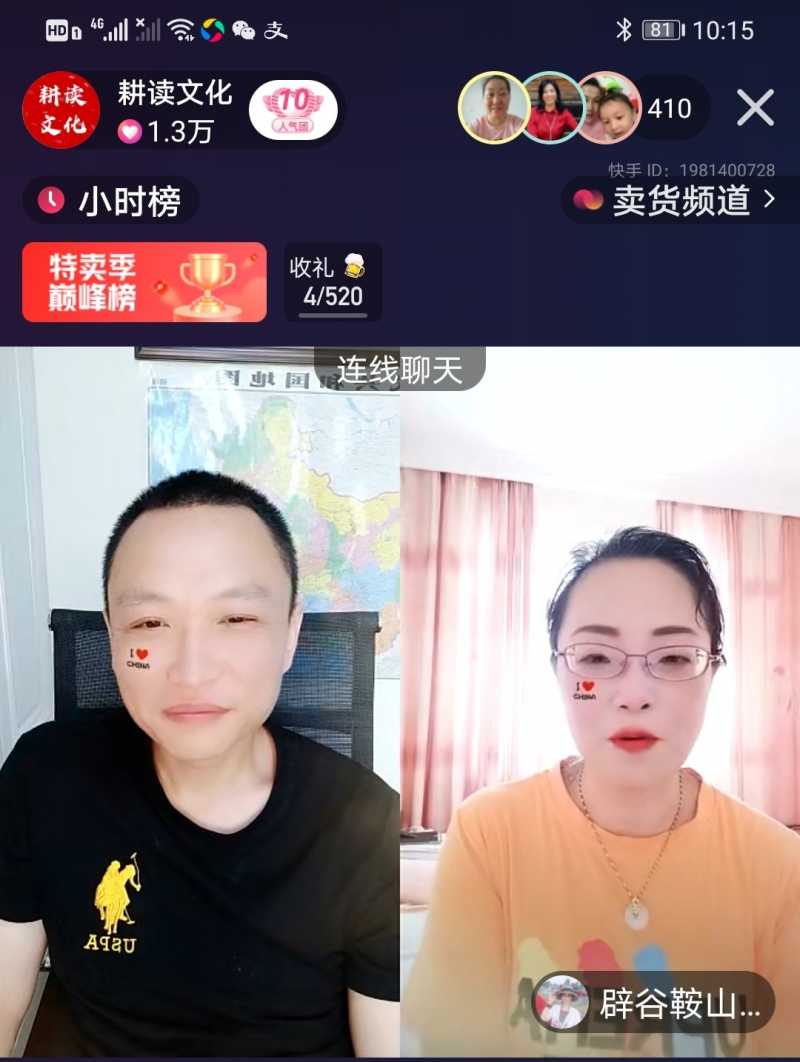Open the 收礼 gift progress widget

pos(333,282)
